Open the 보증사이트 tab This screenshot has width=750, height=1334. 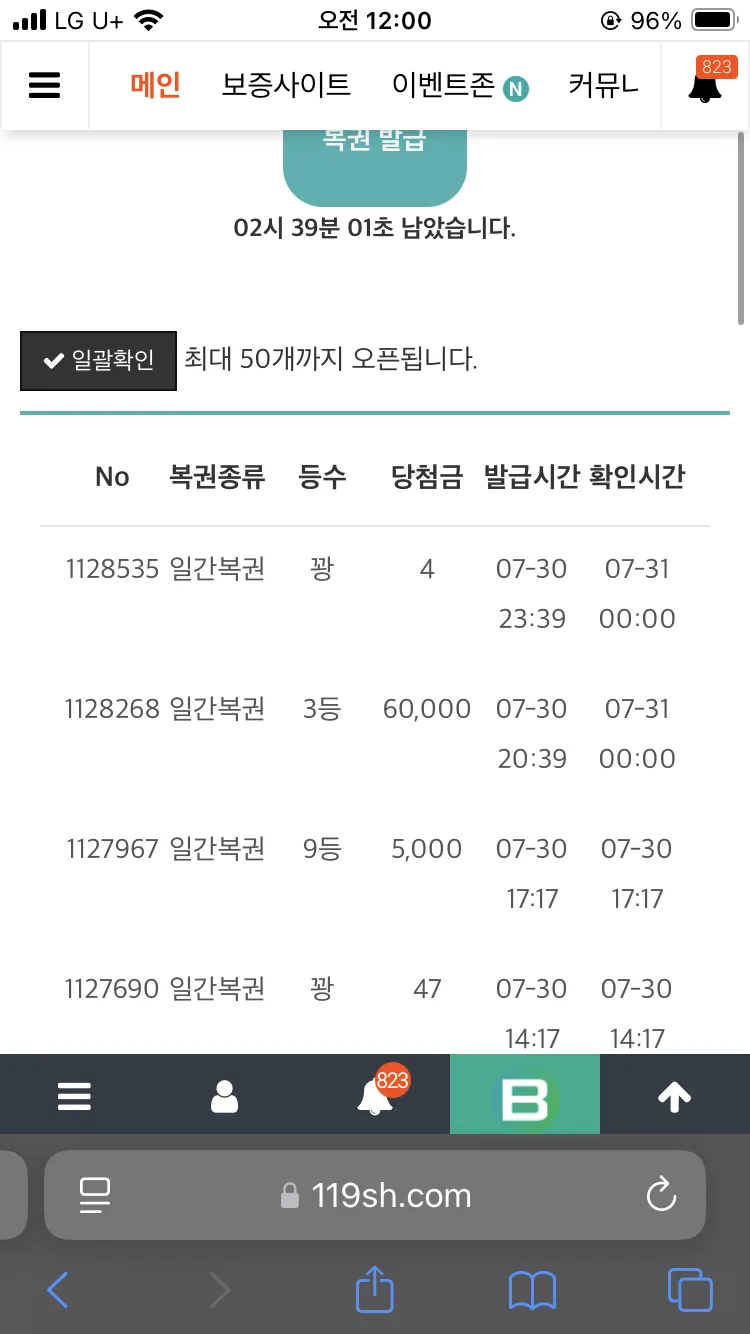pos(286,85)
